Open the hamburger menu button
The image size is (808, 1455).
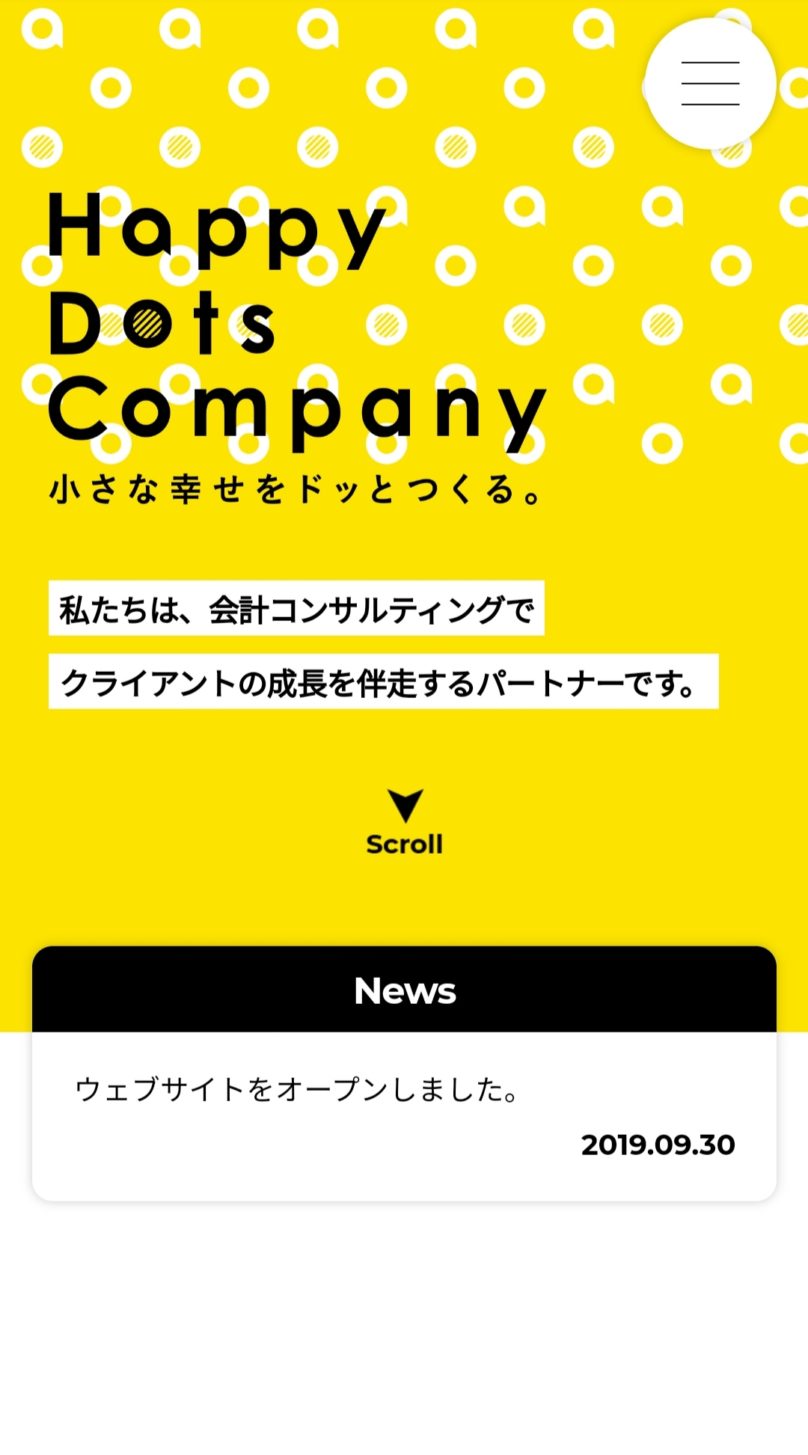click(710, 84)
